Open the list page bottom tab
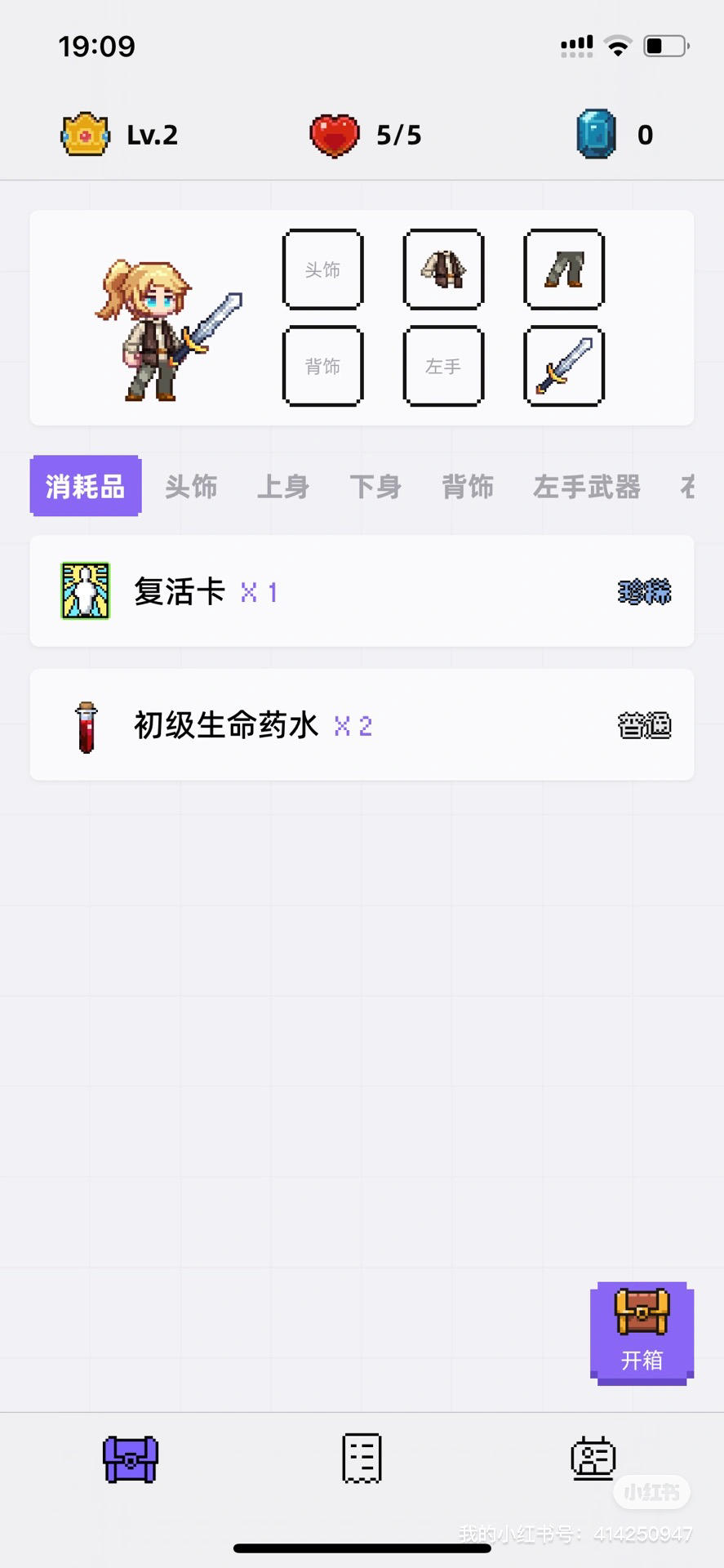 tap(362, 1458)
